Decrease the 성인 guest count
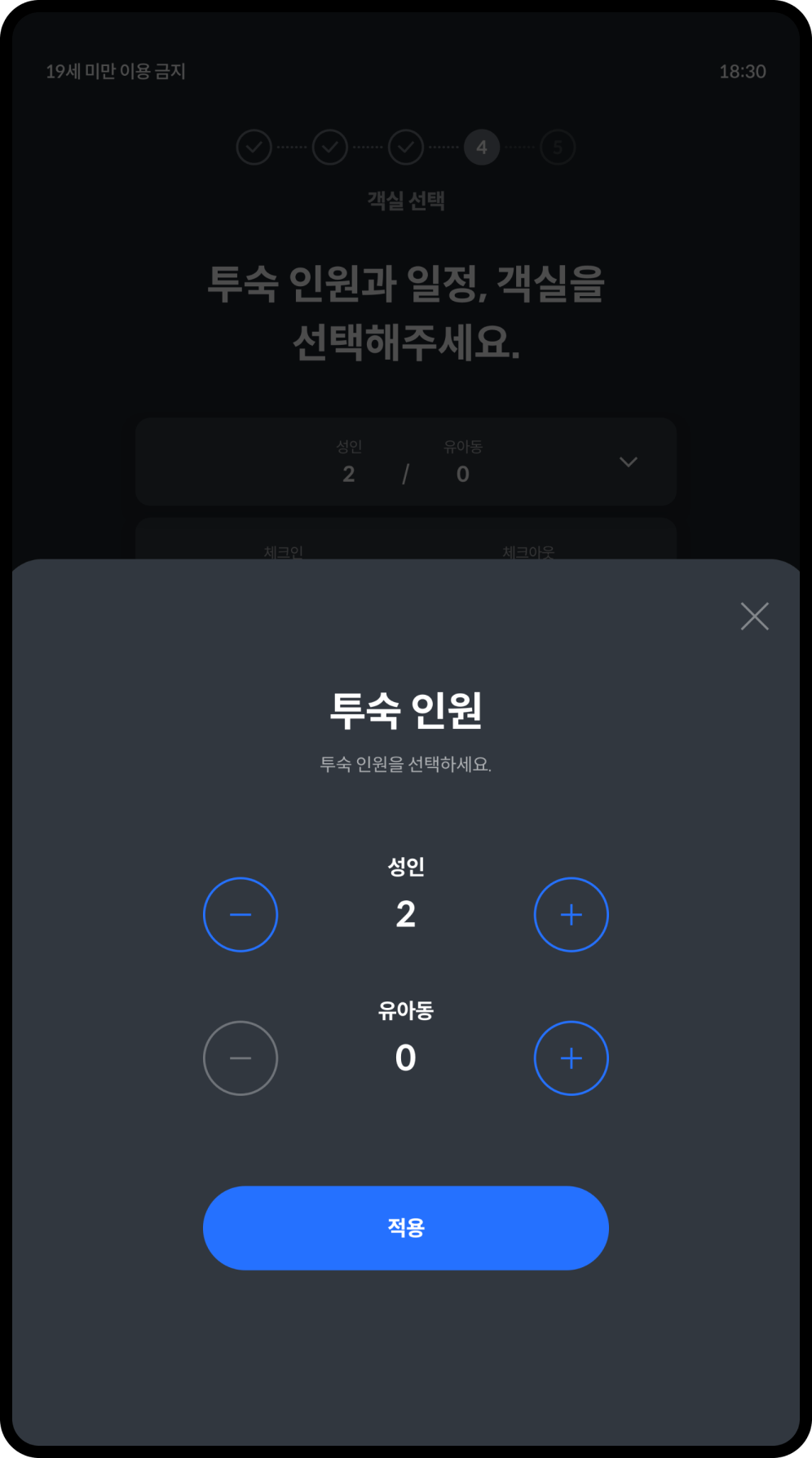 [x=241, y=915]
